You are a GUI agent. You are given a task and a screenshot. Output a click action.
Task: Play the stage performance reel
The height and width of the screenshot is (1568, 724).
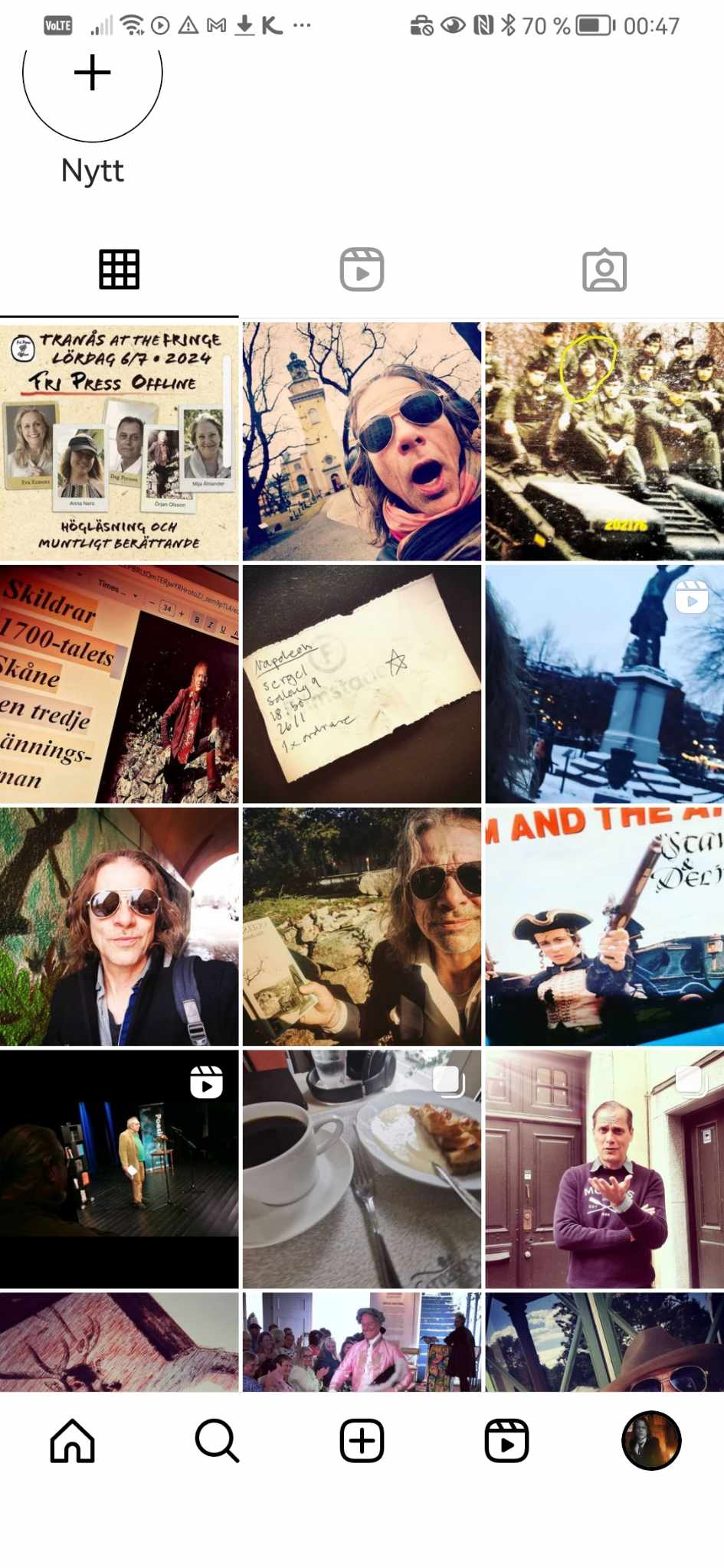click(x=119, y=1168)
